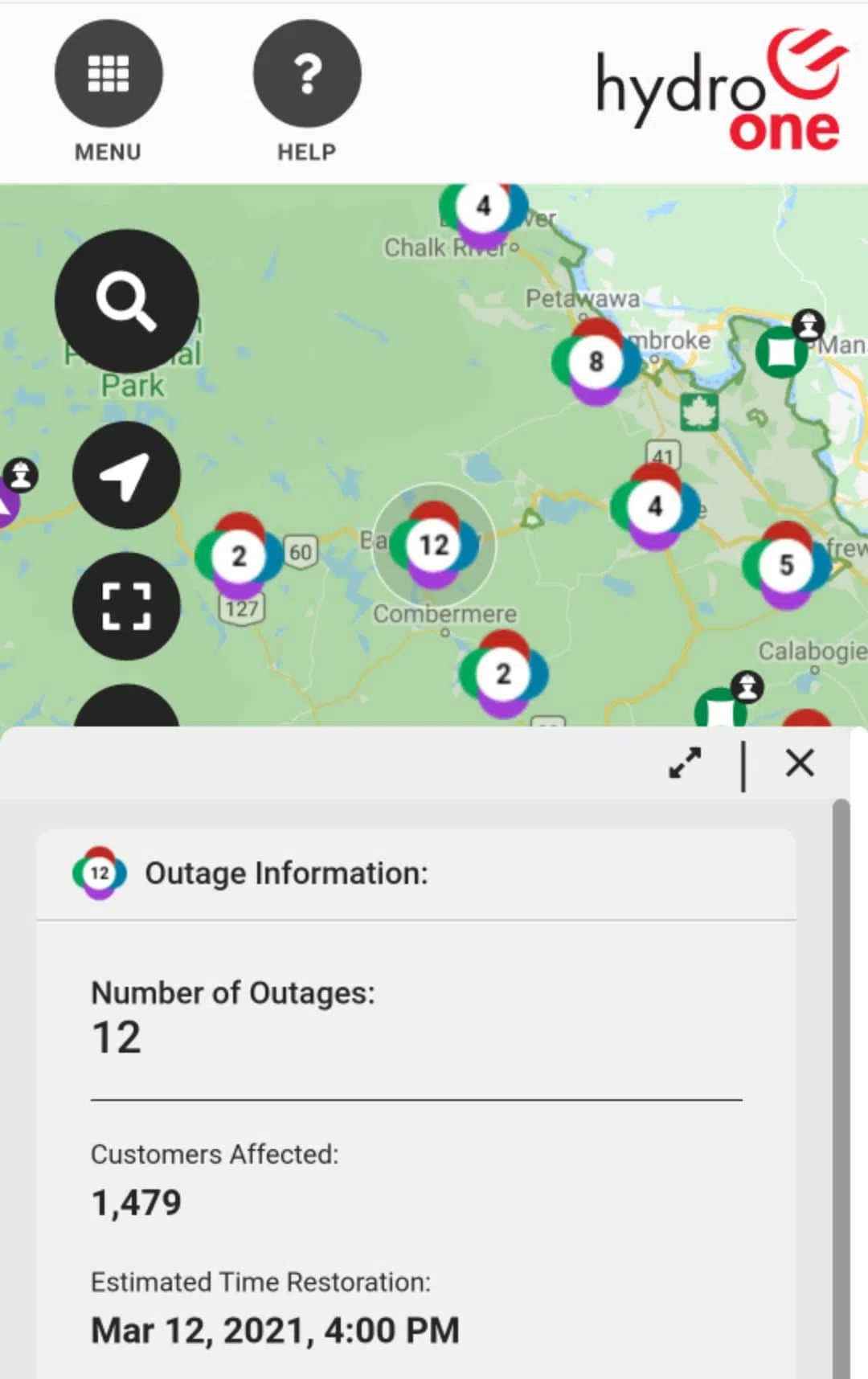The image size is (868, 1379).
Task: Select the 12-outage cluster near Combermere
Action: [x=434, y=545]
